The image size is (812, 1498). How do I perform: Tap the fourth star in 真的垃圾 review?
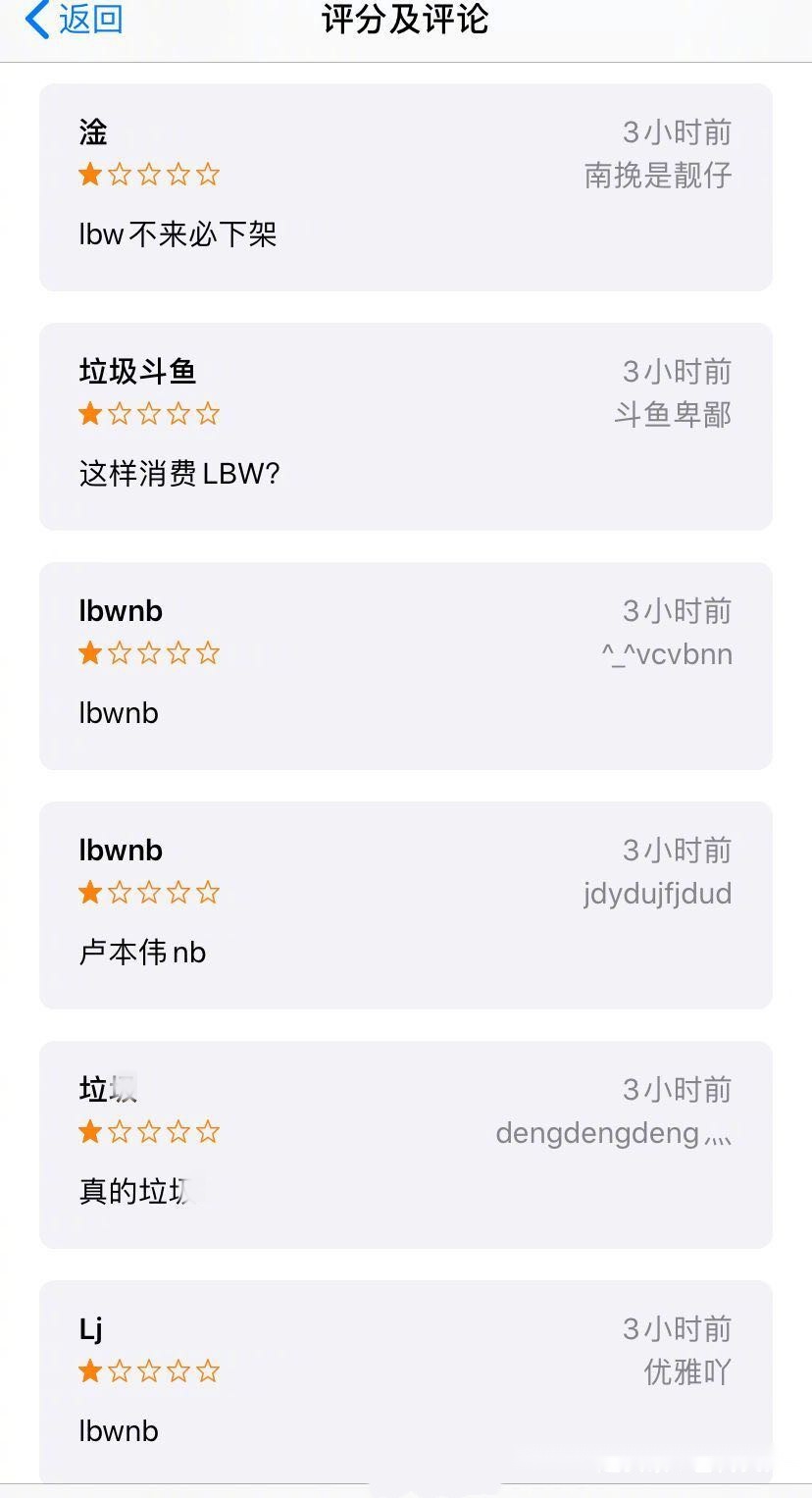click(x=179, y=1132)
